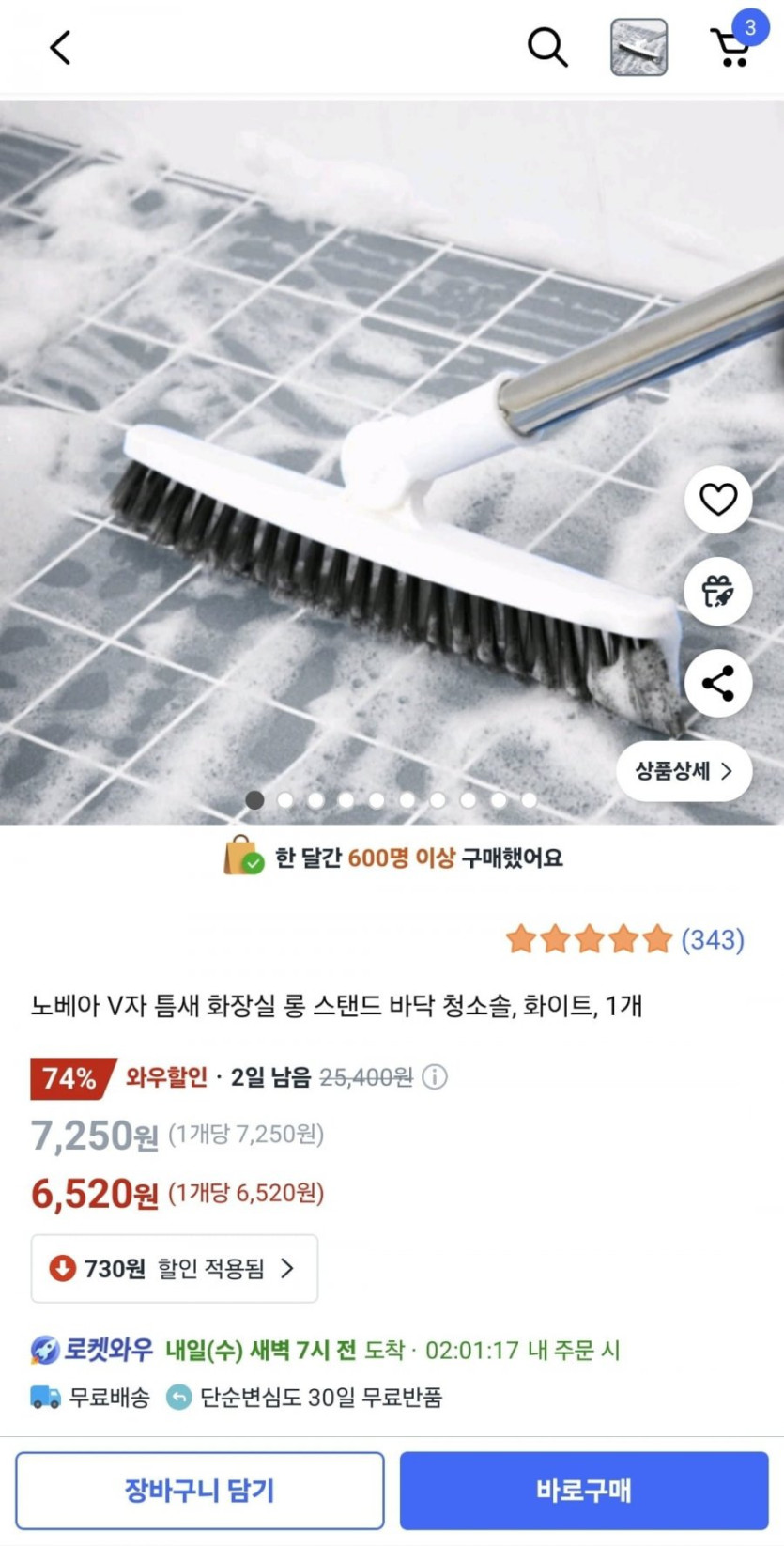Open the shopping cart with 3 items
Viewport: 784px width, 1546px height.
pos(733,42)
